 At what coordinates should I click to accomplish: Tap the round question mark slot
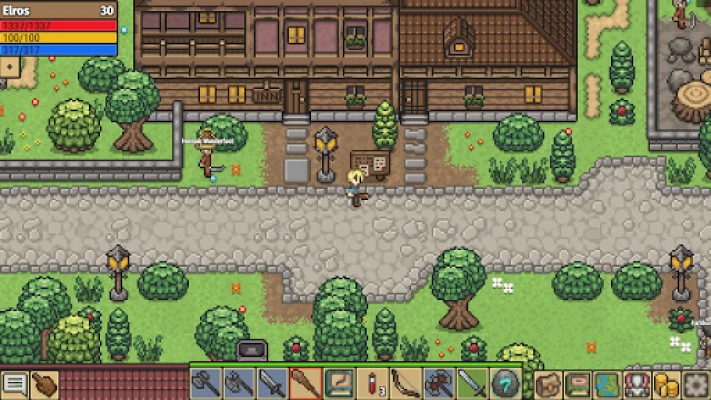point(506,383)
